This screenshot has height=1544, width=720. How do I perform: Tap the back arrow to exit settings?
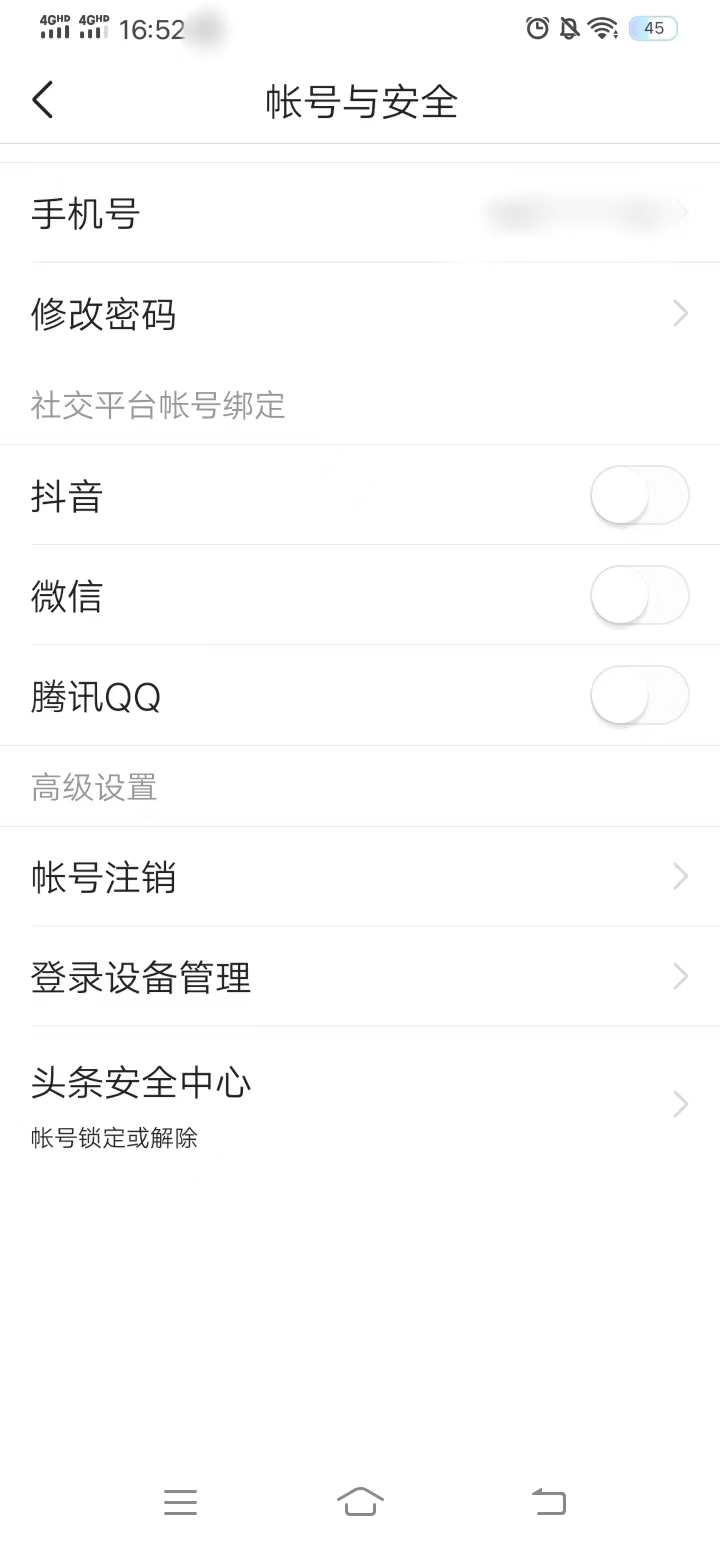[x=42, y=100]
